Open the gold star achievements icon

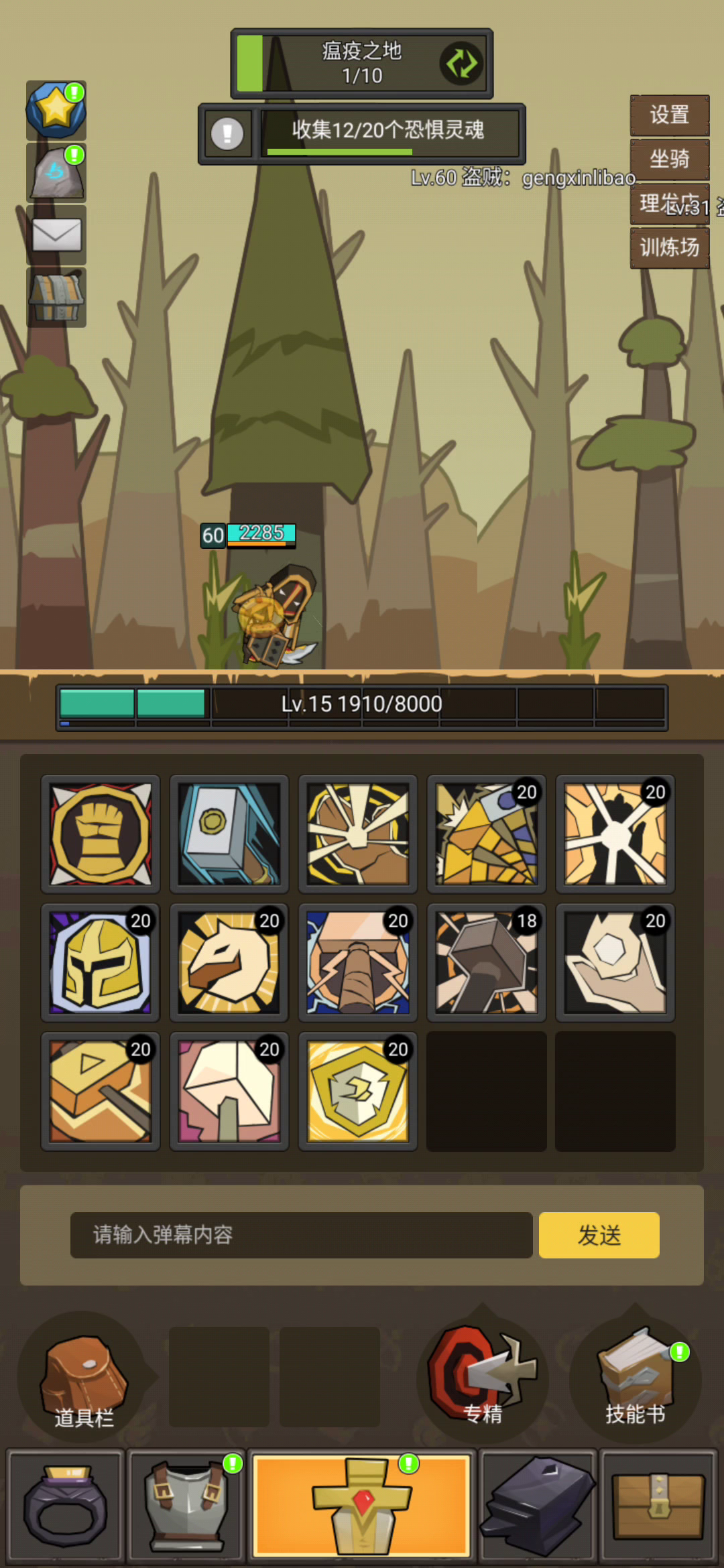tap(56, 111)
